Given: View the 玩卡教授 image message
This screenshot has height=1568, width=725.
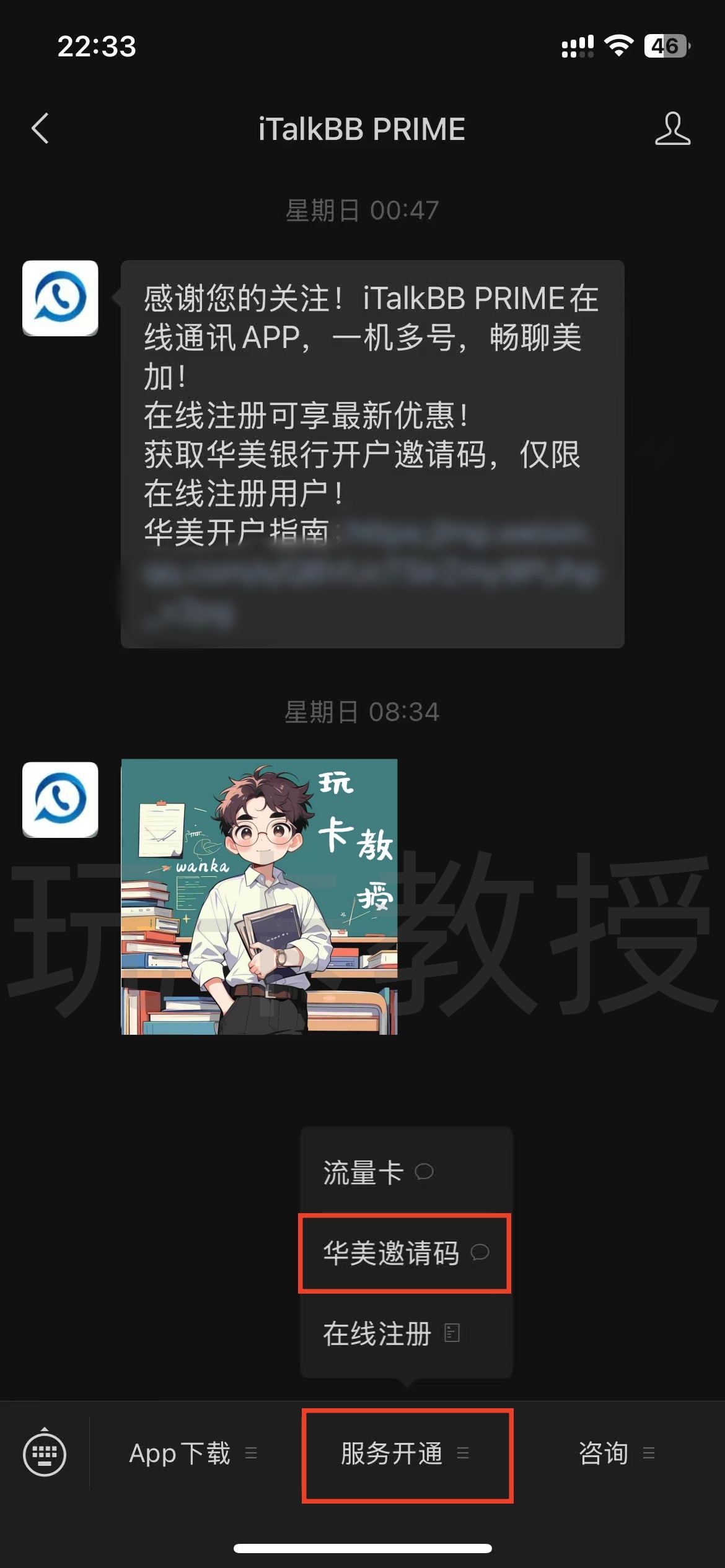Looking at the screenshot, I should coord(259,897).
